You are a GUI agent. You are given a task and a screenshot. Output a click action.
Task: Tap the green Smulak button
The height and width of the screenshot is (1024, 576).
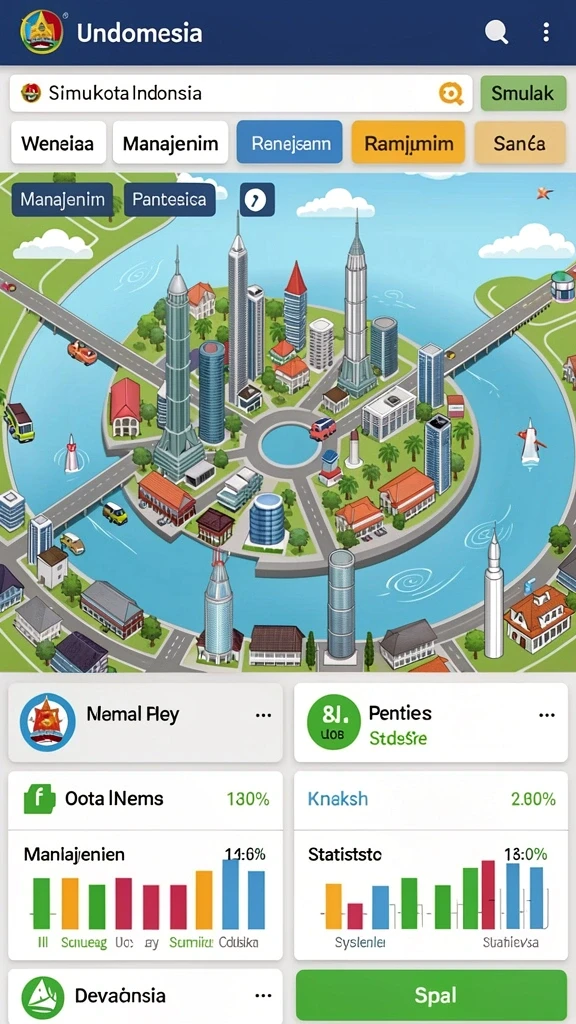(x=522, y=93)
